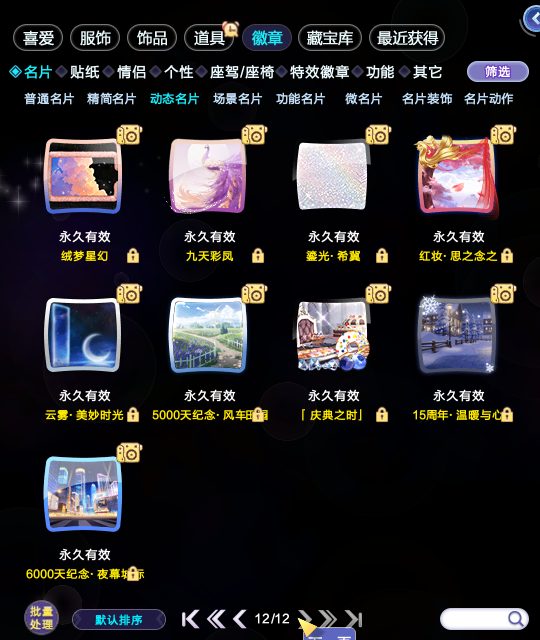The image size is (540, 640).
Task: Open the 喜爱 tab
Action: click(x=38, y=38)
